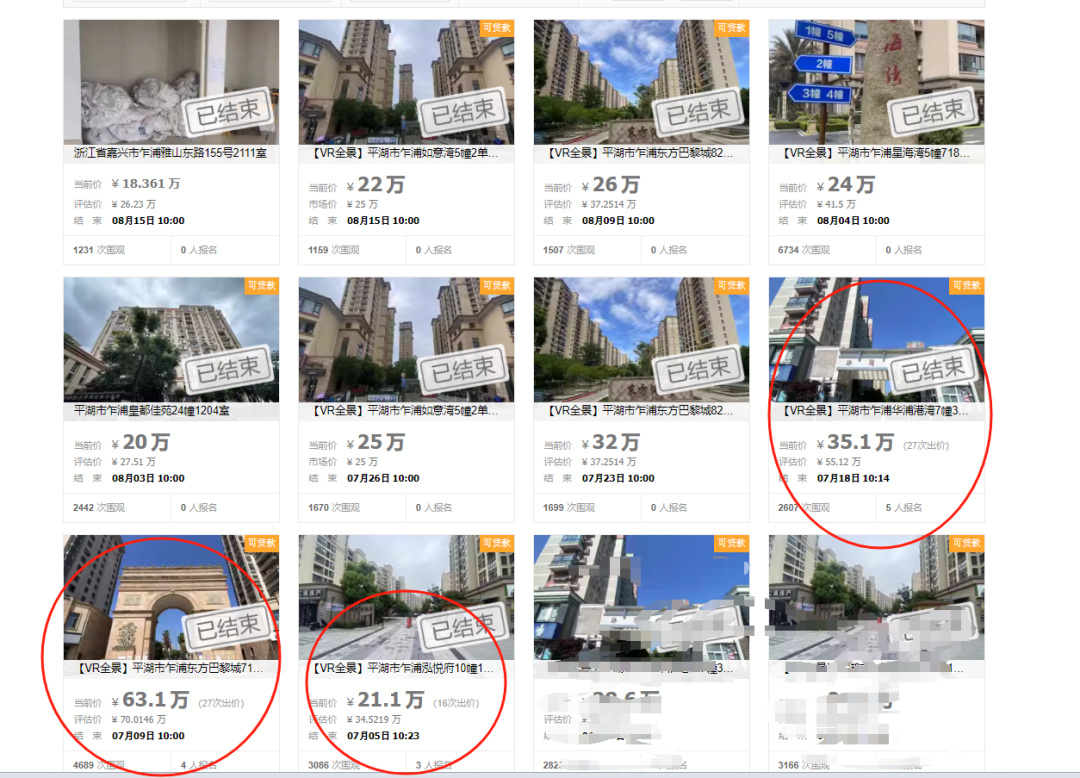Open the 如意湾5幢 listing priced at 22万
The height and width of the screenshot is (778, 1080).
coord(405,154)
